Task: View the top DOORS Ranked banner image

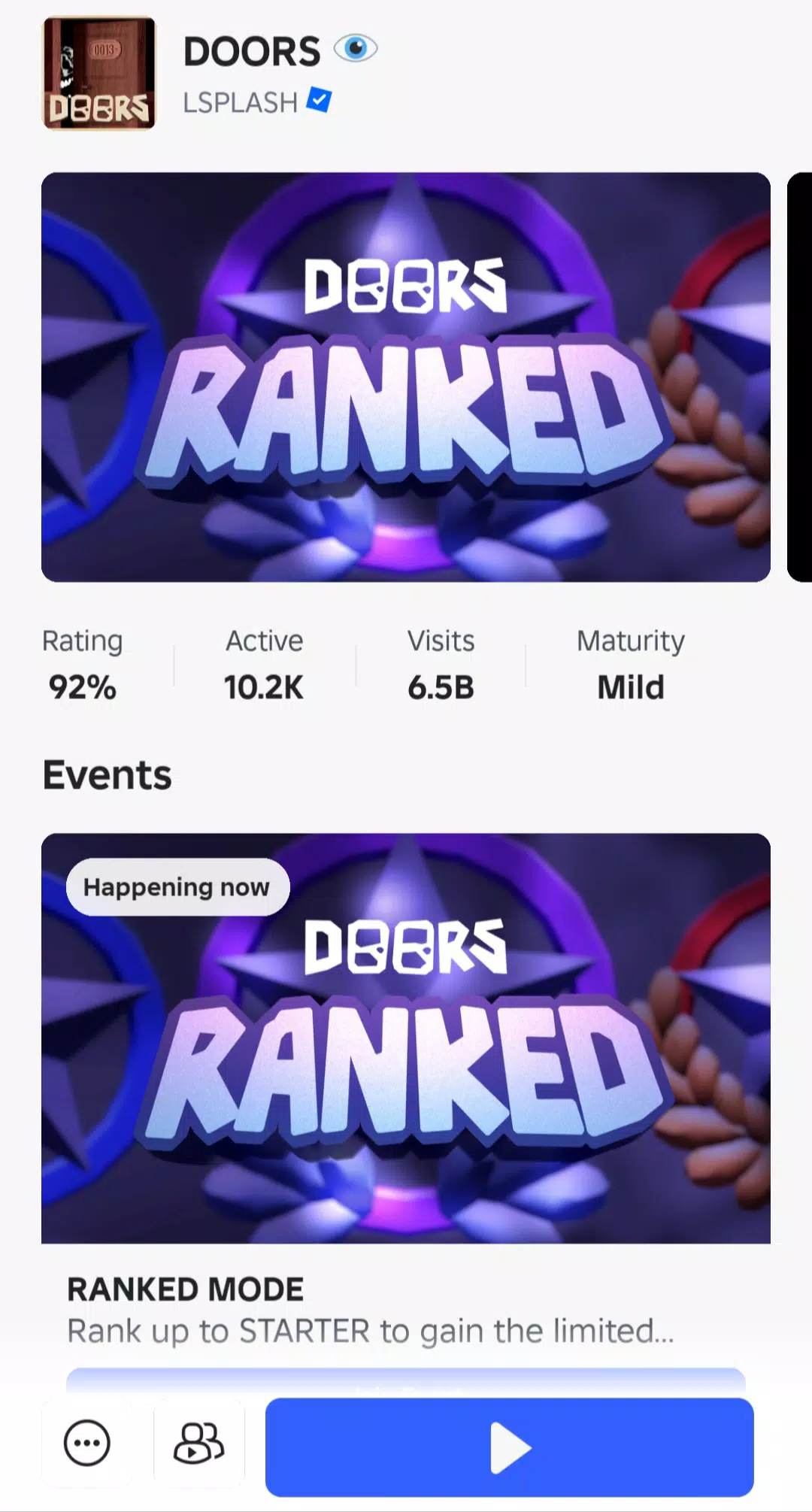Action: tap(406, 377)
